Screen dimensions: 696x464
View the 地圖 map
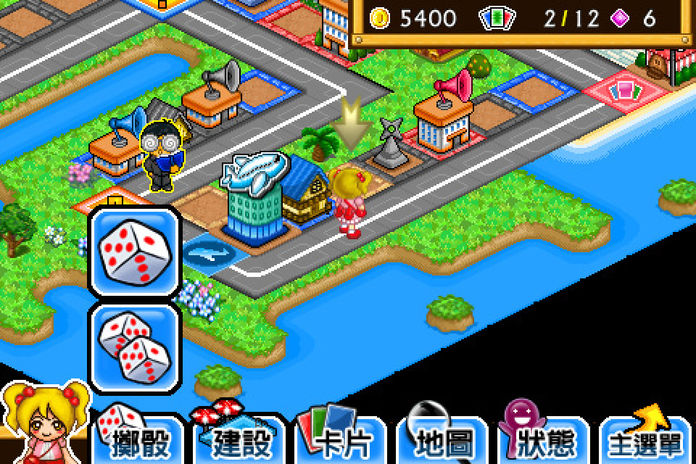tap(443, 438)
